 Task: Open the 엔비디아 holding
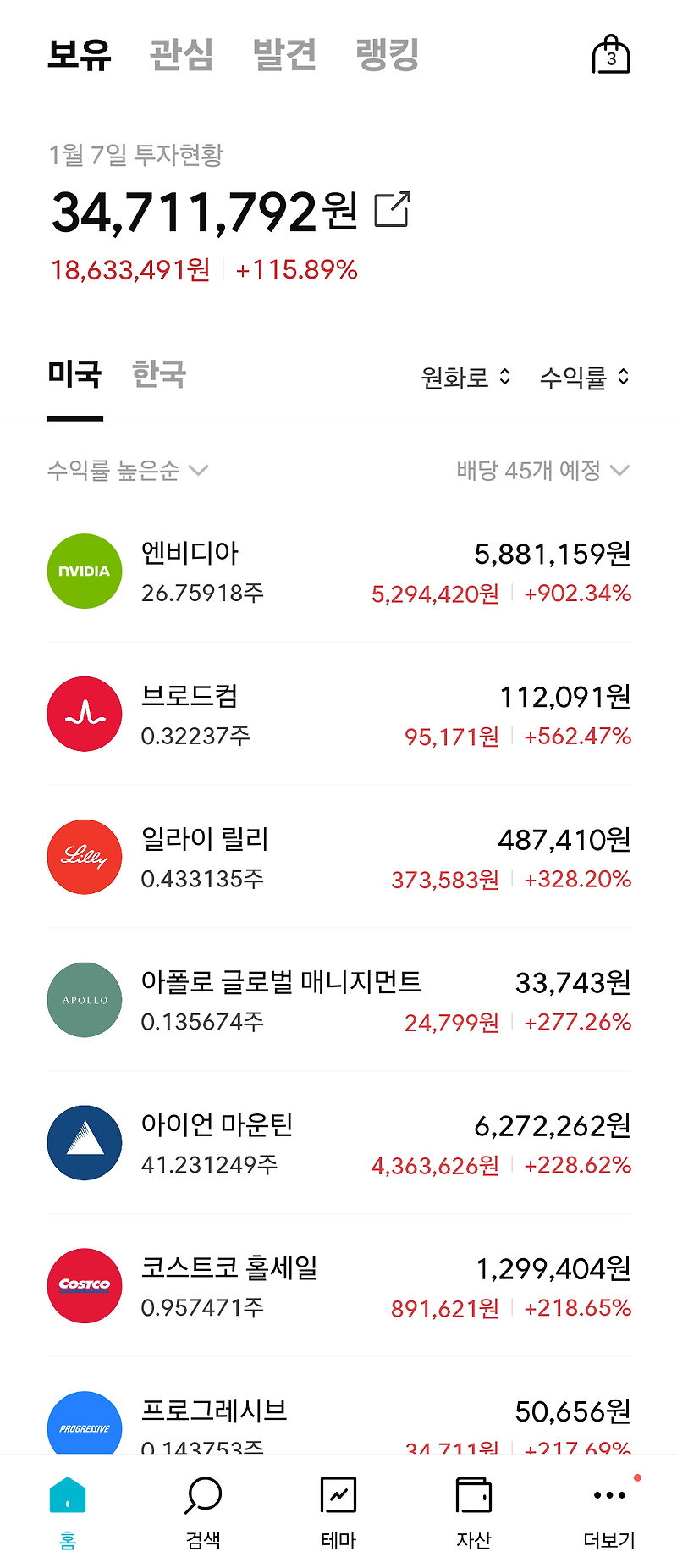(338, 571)
